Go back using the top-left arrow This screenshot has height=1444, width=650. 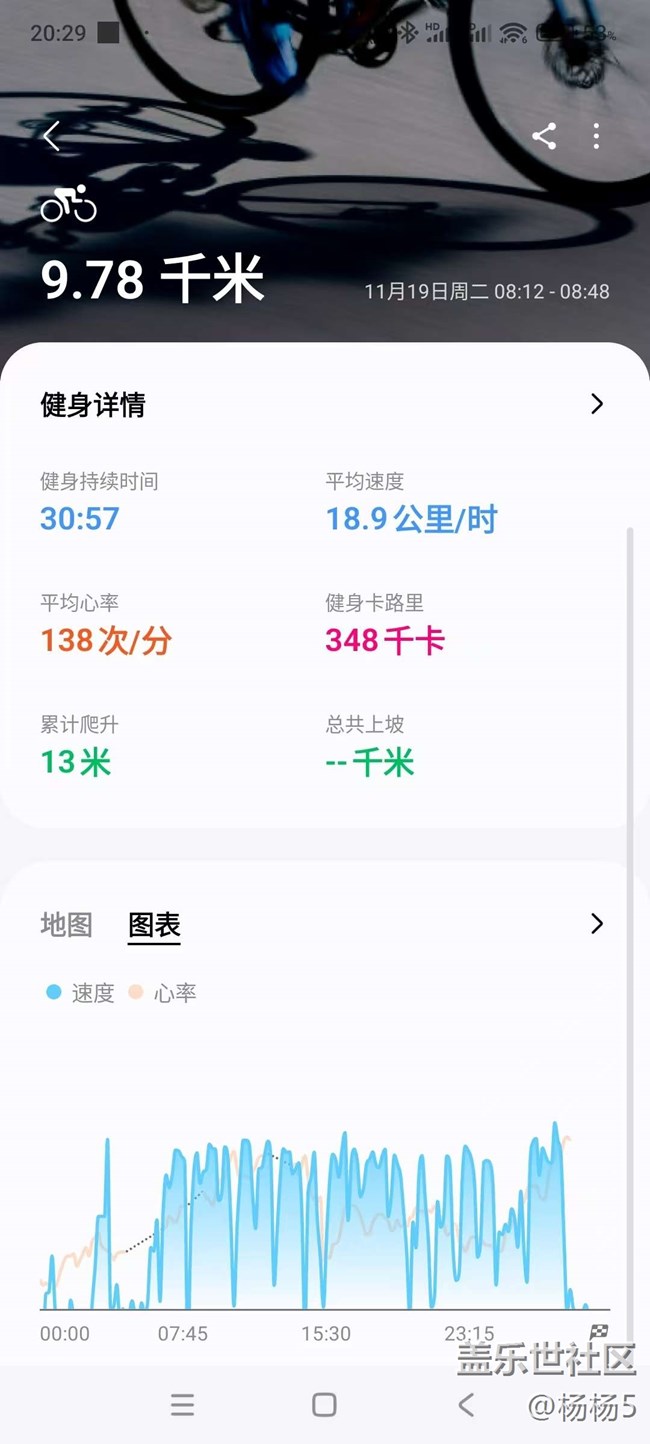pyautogui.click(x=52, y=136)
